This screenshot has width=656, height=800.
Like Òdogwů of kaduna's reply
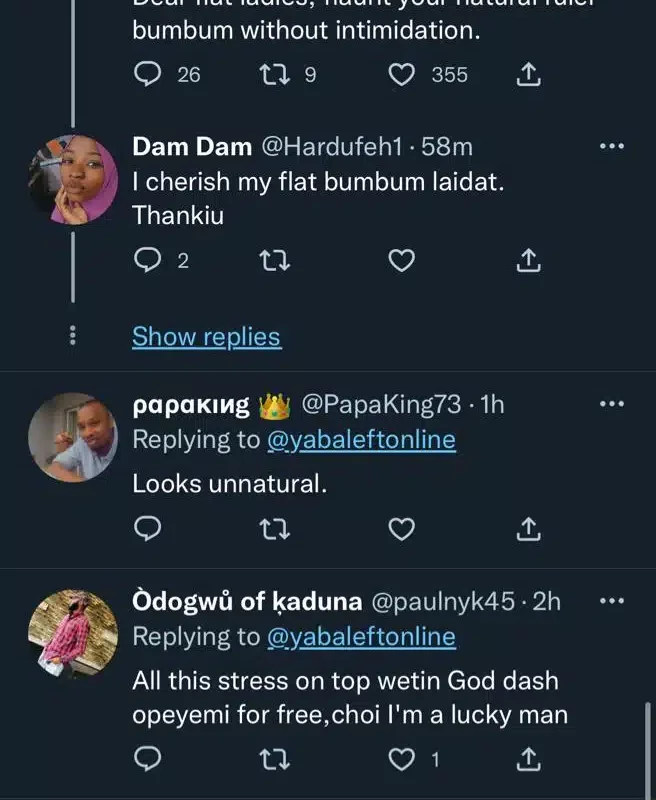401,760
